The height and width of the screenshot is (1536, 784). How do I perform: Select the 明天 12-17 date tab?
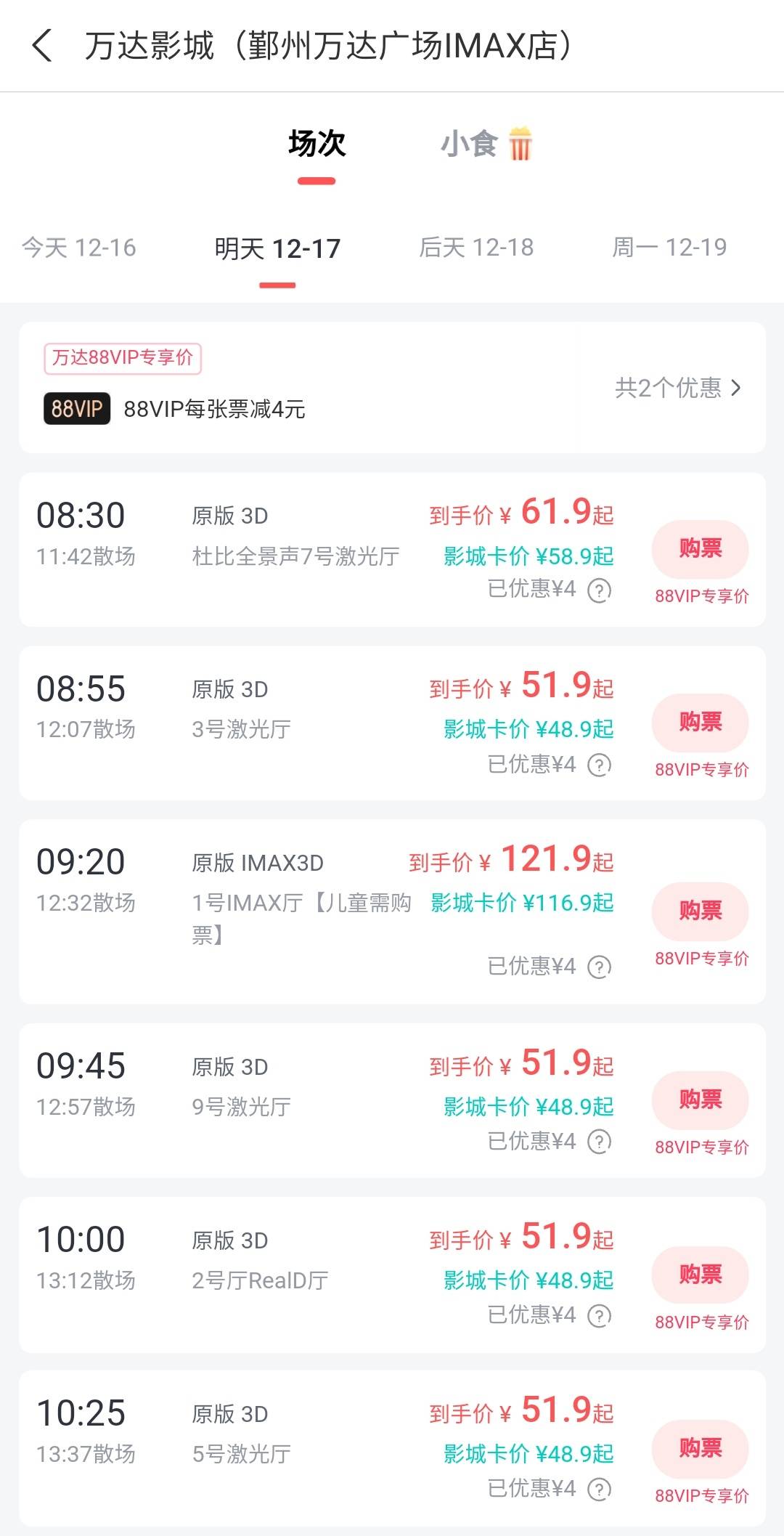click(x=277, y=249)
